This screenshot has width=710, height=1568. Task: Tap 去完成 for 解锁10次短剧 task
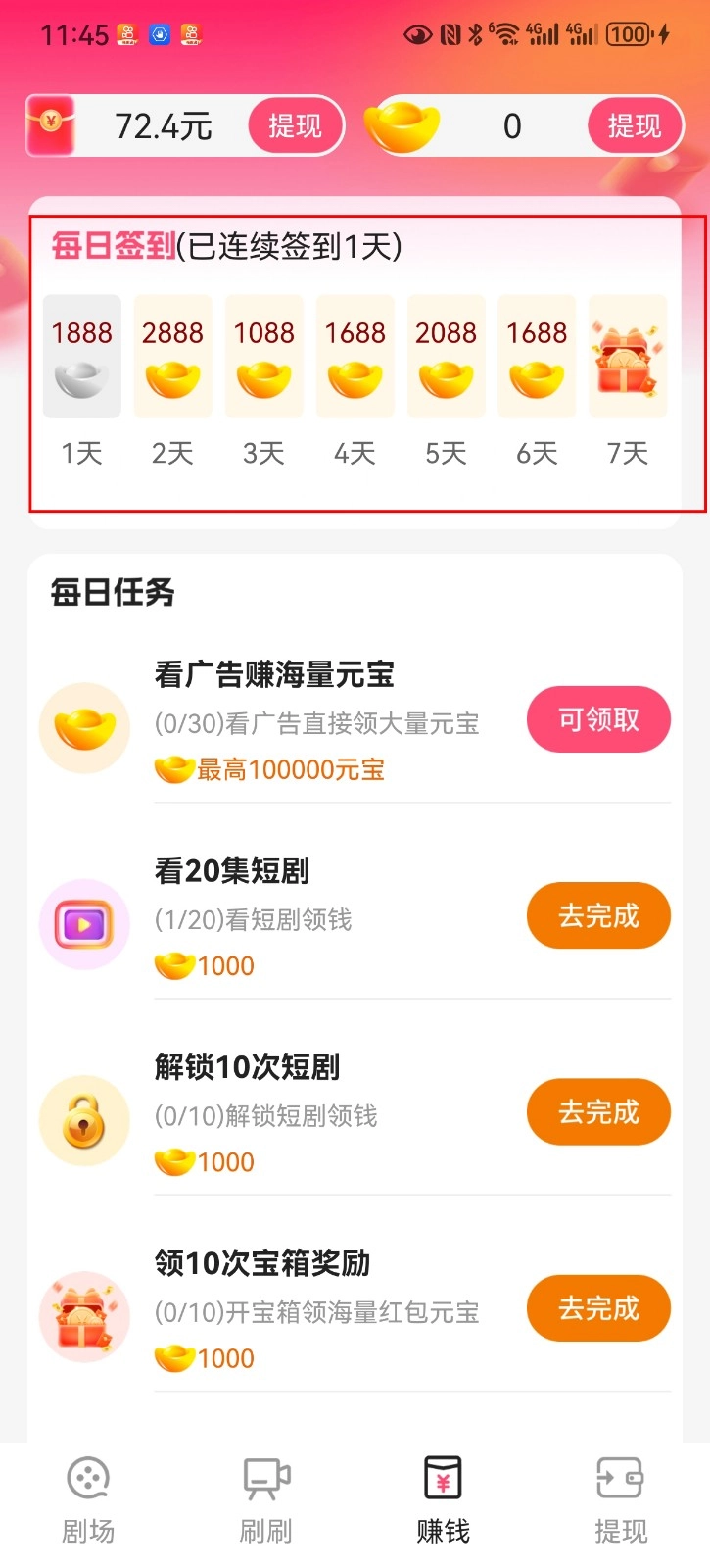[x=598, y=1112]
